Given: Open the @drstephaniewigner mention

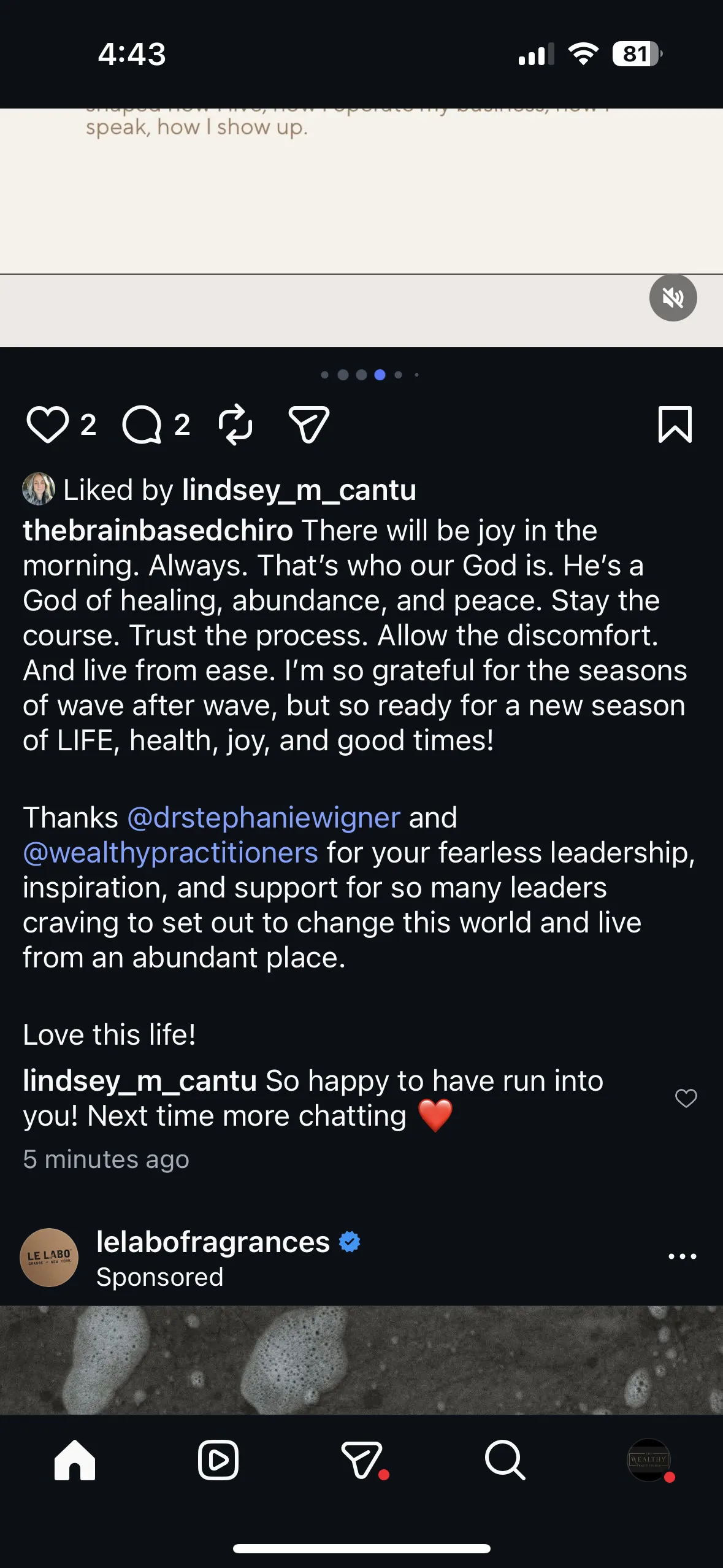Looking at the screenshot, I should tap(264, 818).
